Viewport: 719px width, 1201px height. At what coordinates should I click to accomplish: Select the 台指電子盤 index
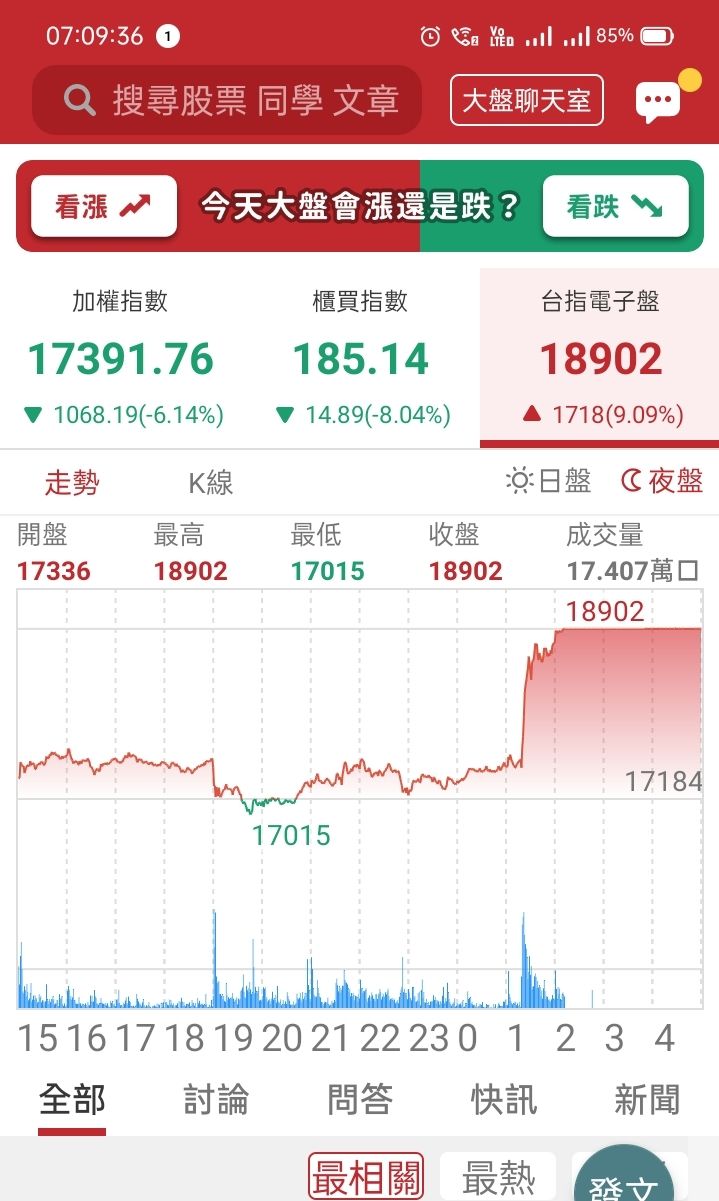pos(600,358)
